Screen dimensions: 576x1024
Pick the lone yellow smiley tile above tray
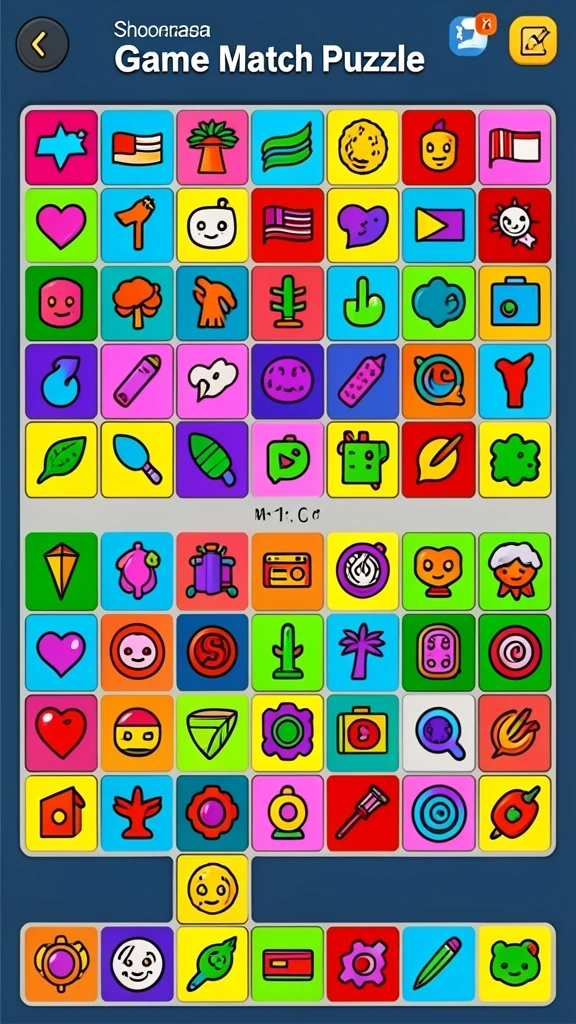[x=212, y=889]
